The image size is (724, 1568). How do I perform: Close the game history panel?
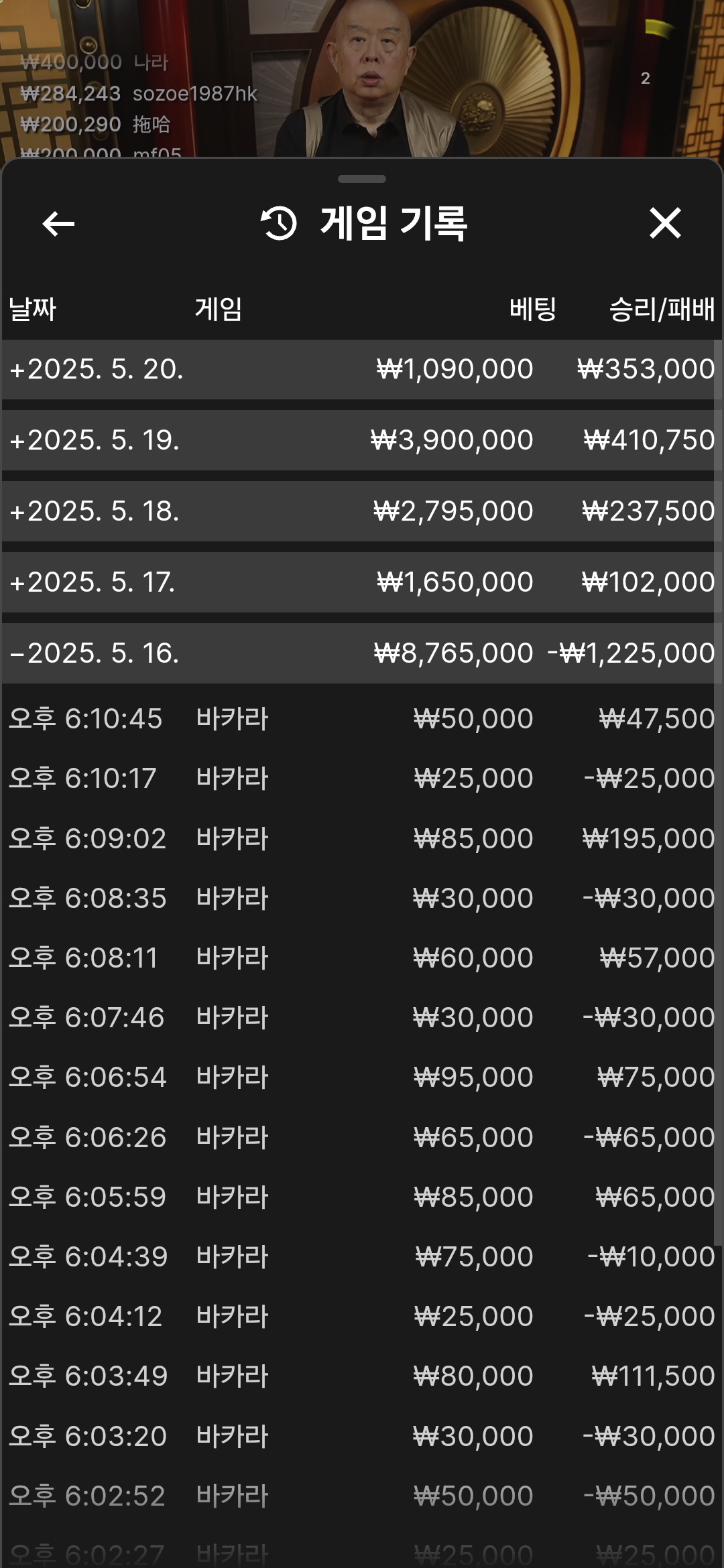point(665,223)
